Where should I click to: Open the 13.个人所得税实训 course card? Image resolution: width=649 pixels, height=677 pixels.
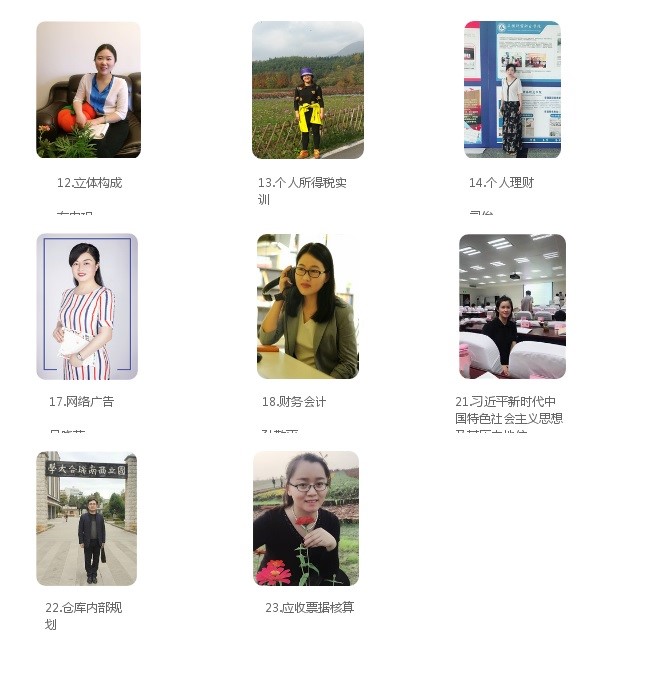307,90
